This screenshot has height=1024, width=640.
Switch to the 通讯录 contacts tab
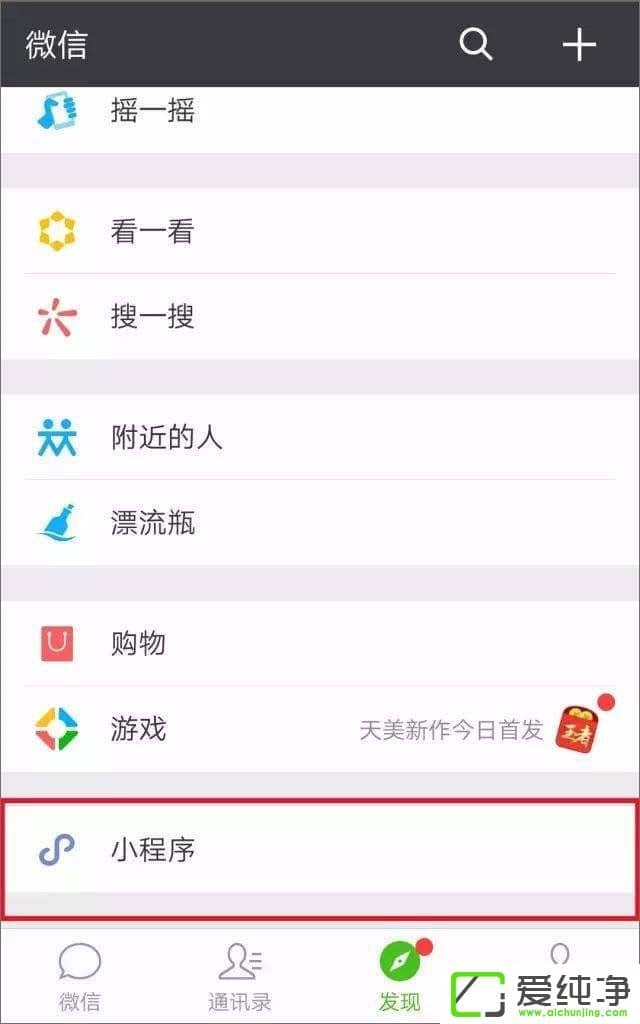240,976
